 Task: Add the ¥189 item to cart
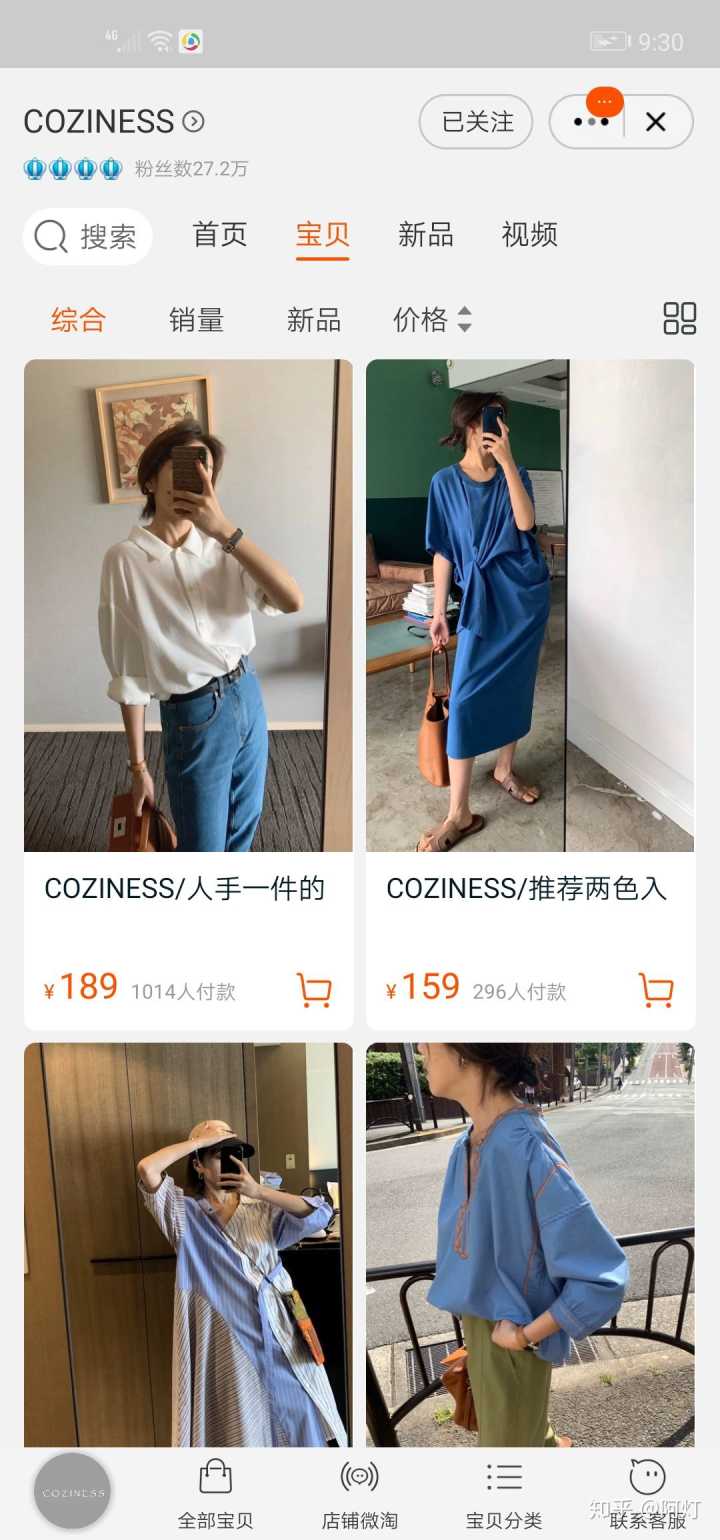[x=314, y=990]
